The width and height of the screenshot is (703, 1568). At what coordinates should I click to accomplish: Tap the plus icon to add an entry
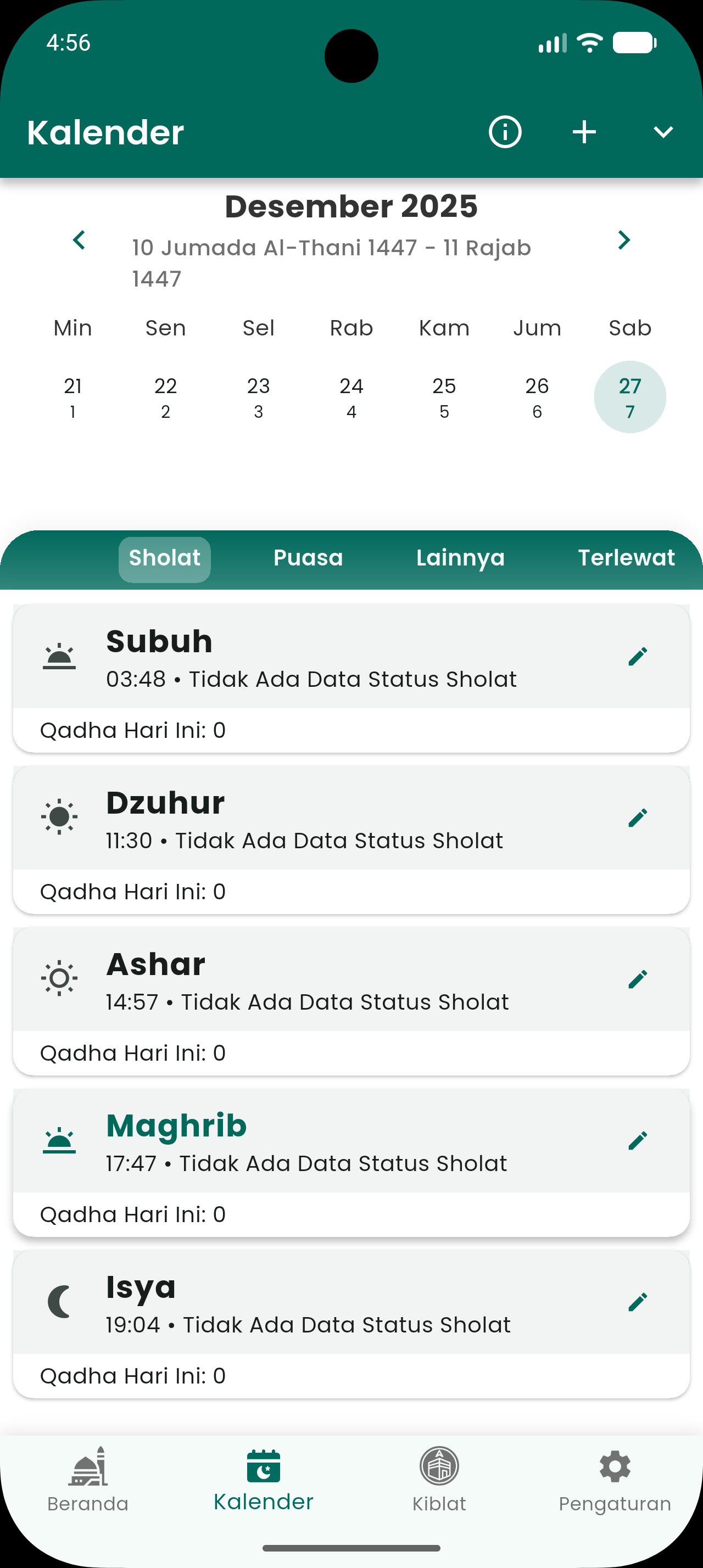click(x=584, y=131)
